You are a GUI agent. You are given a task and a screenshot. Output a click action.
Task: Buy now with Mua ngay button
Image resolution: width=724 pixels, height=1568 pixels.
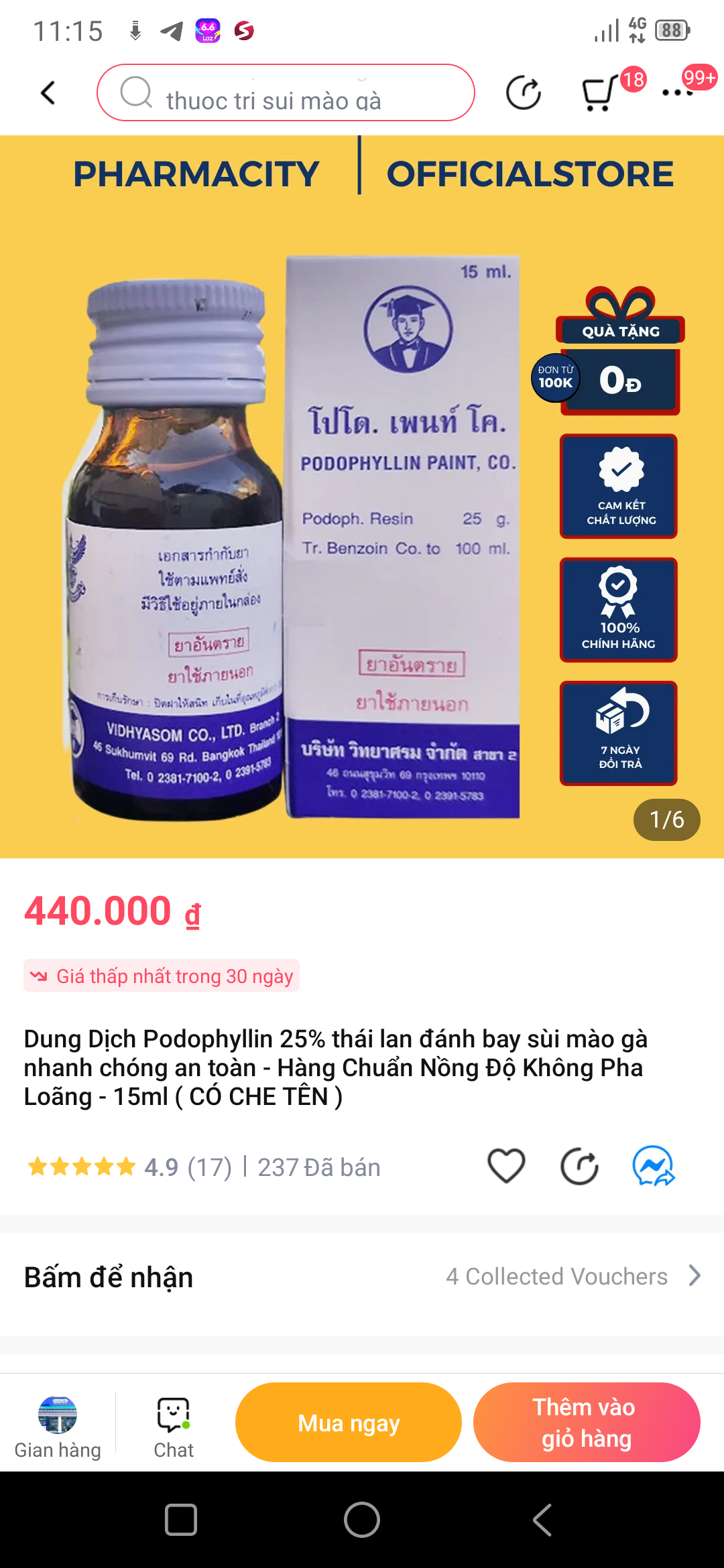pyautogui.click(x=349, y=1423)
